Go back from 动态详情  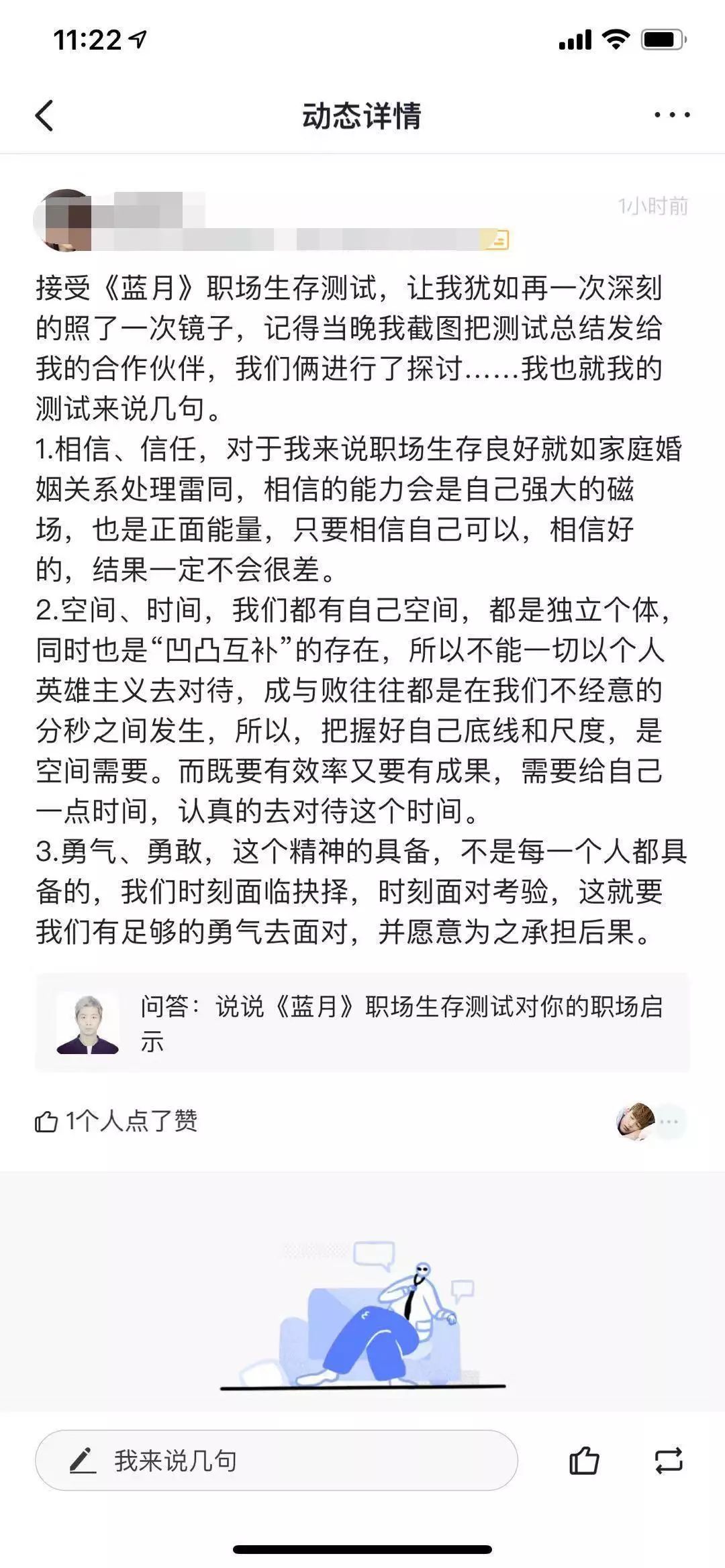click(44, 115)
